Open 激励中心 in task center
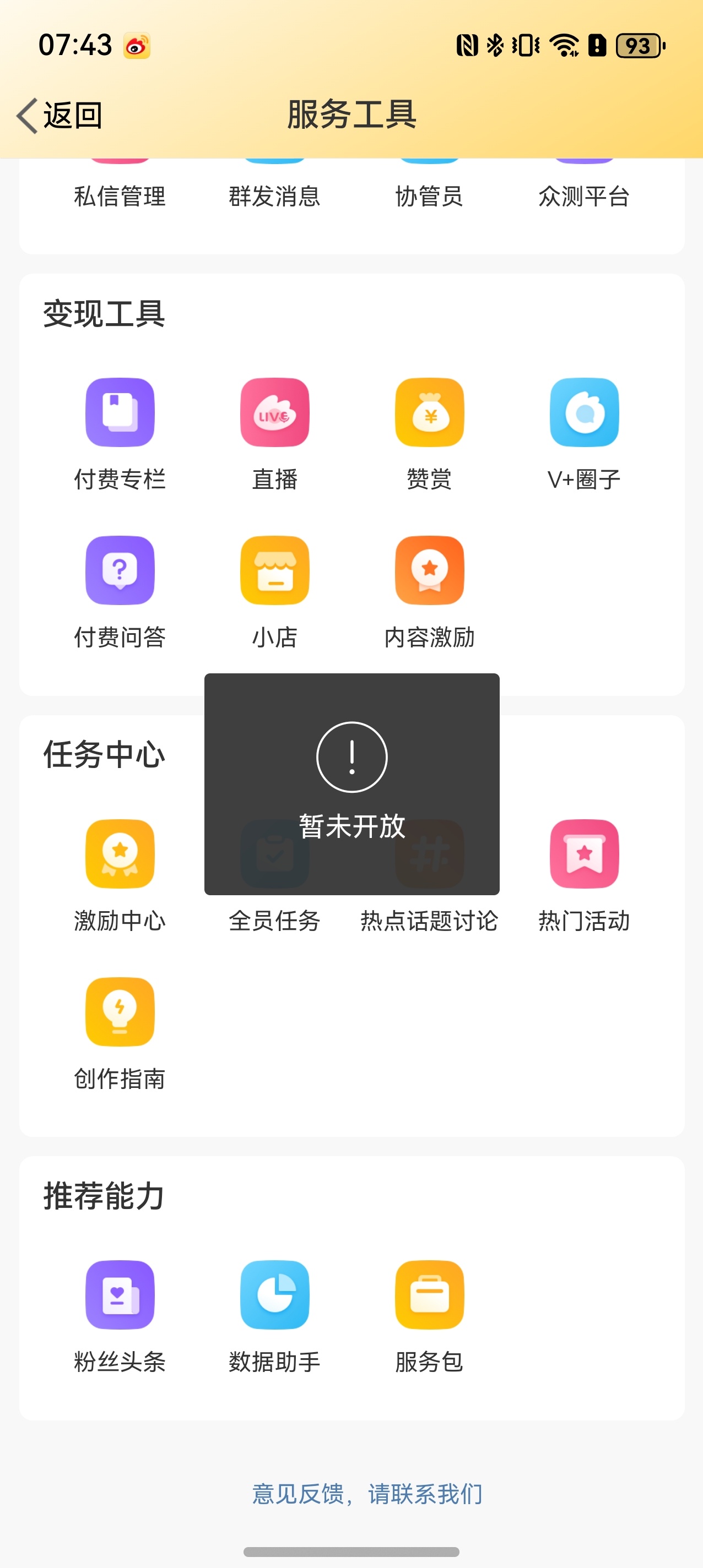703x1568 pixels. (x=120, y=875)
